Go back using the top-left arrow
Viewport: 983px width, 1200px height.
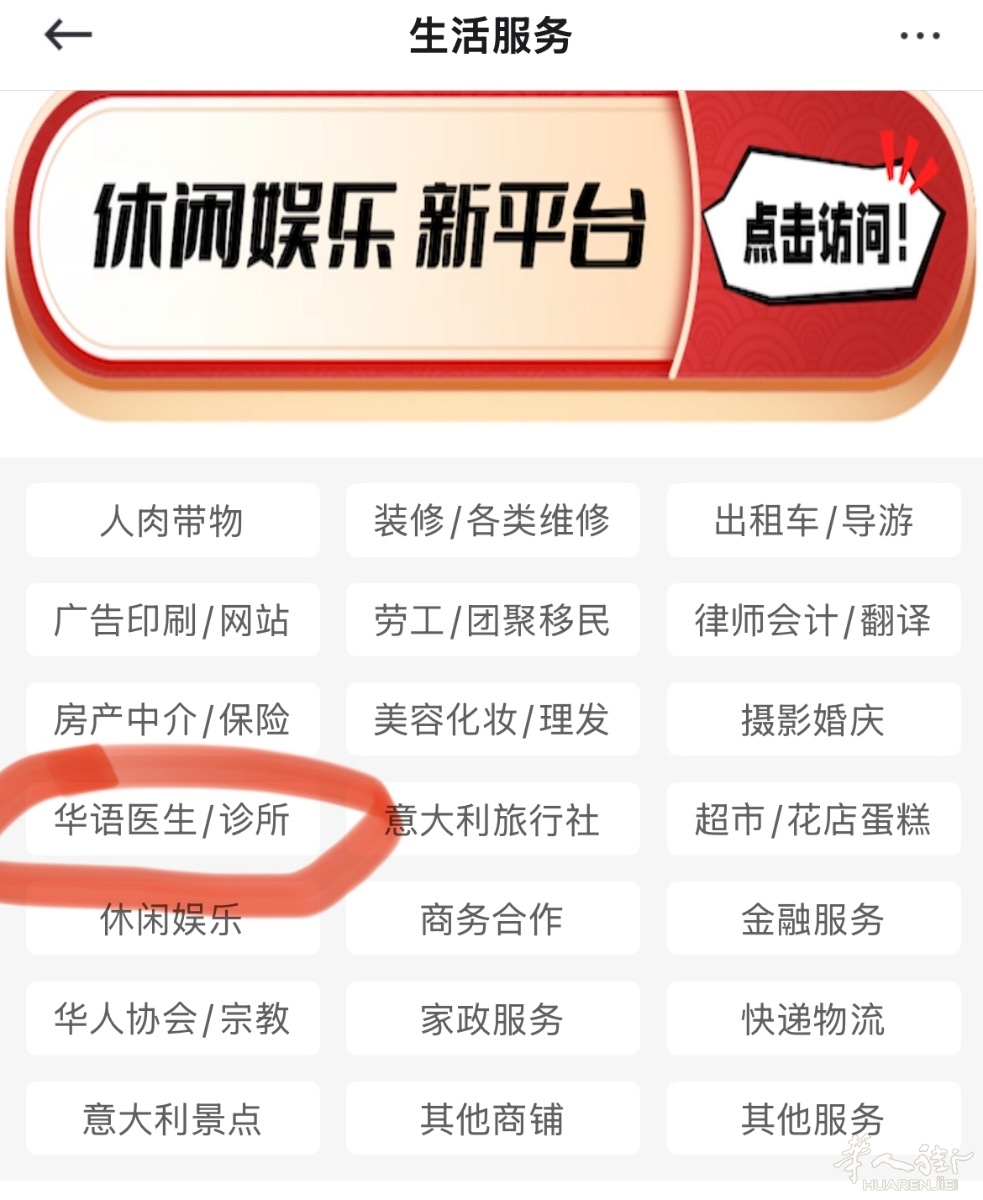(68, 35)
